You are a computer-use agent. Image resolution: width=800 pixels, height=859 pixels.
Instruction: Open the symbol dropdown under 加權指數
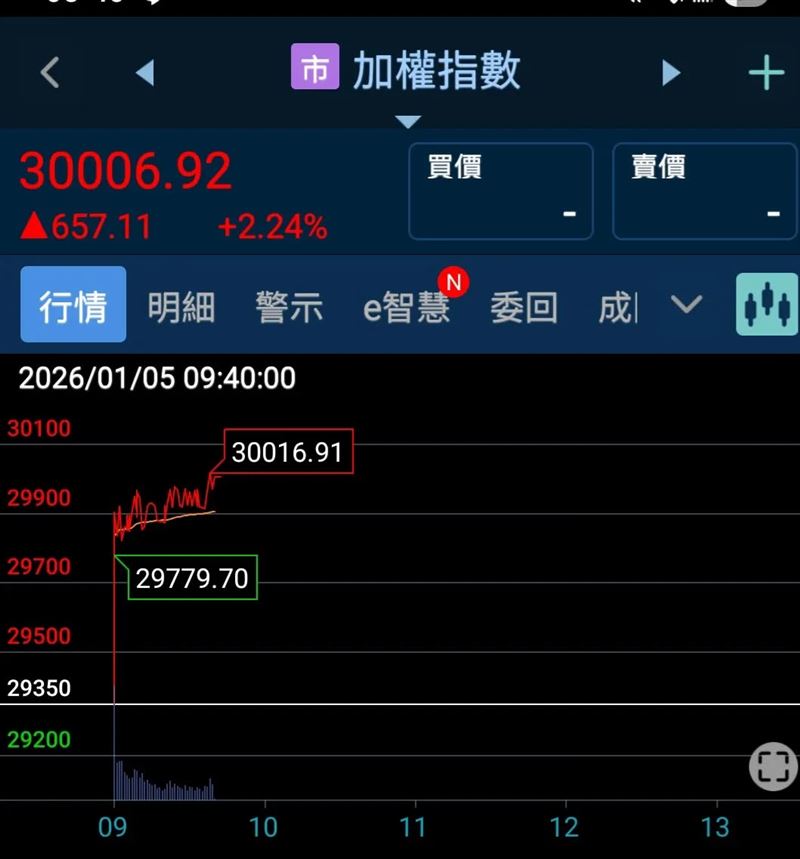pyautogui.click(x=408, y=120)
